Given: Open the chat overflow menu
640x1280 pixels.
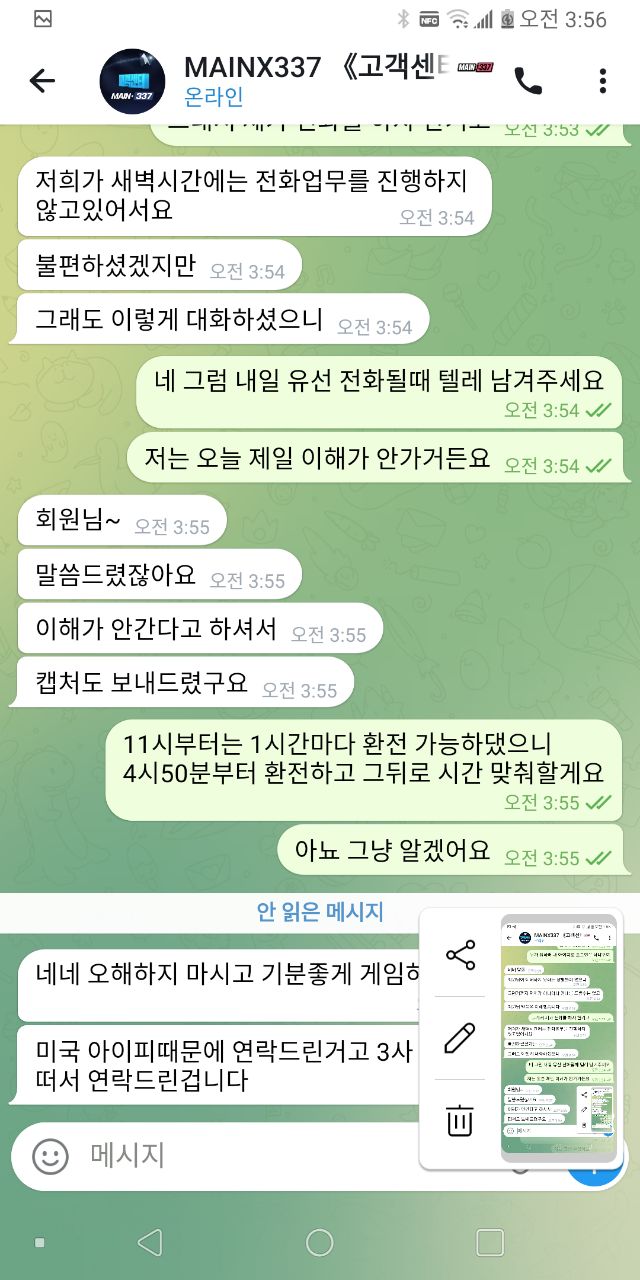Looking at the screenshot, I should tap(602, 81).
